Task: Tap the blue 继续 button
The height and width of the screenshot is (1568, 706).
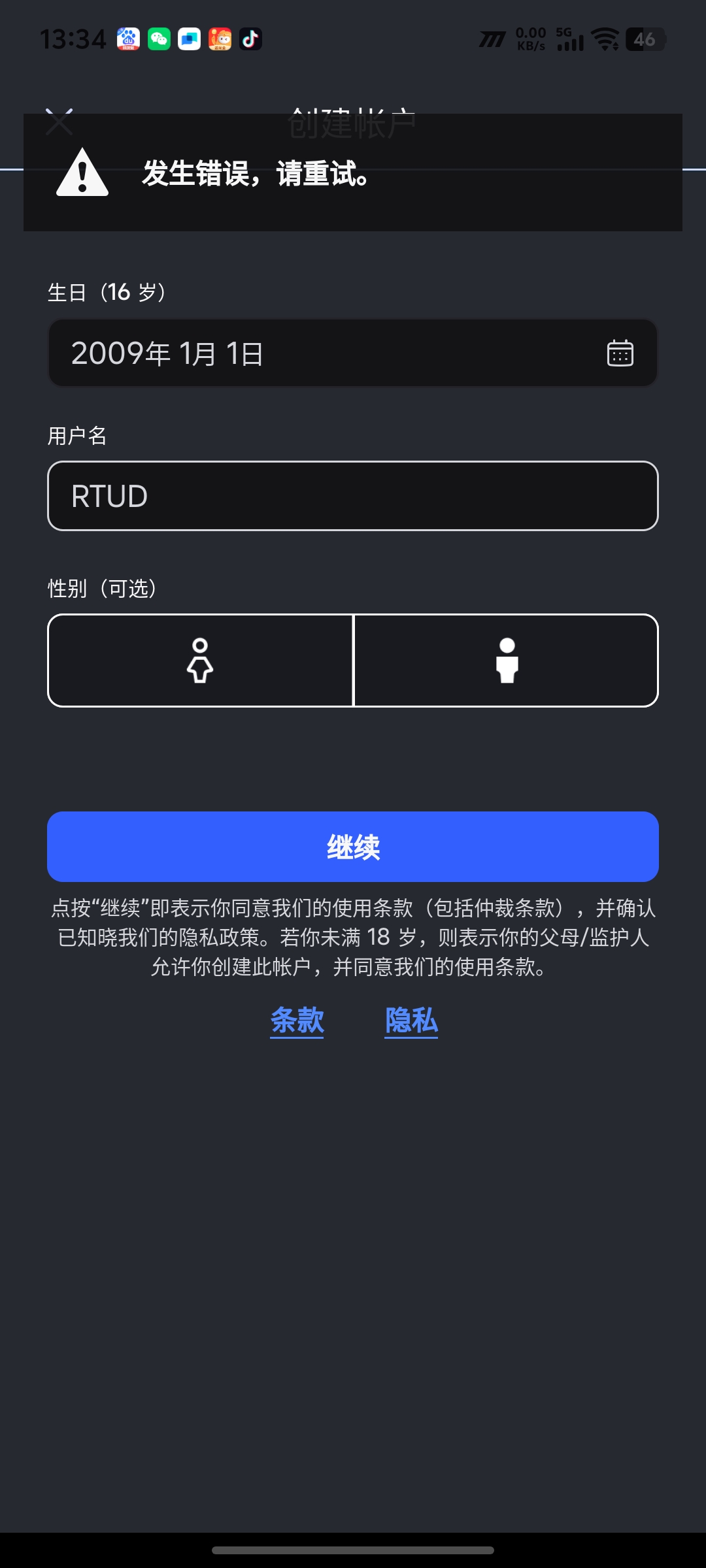Action: [x=353, y=847]
